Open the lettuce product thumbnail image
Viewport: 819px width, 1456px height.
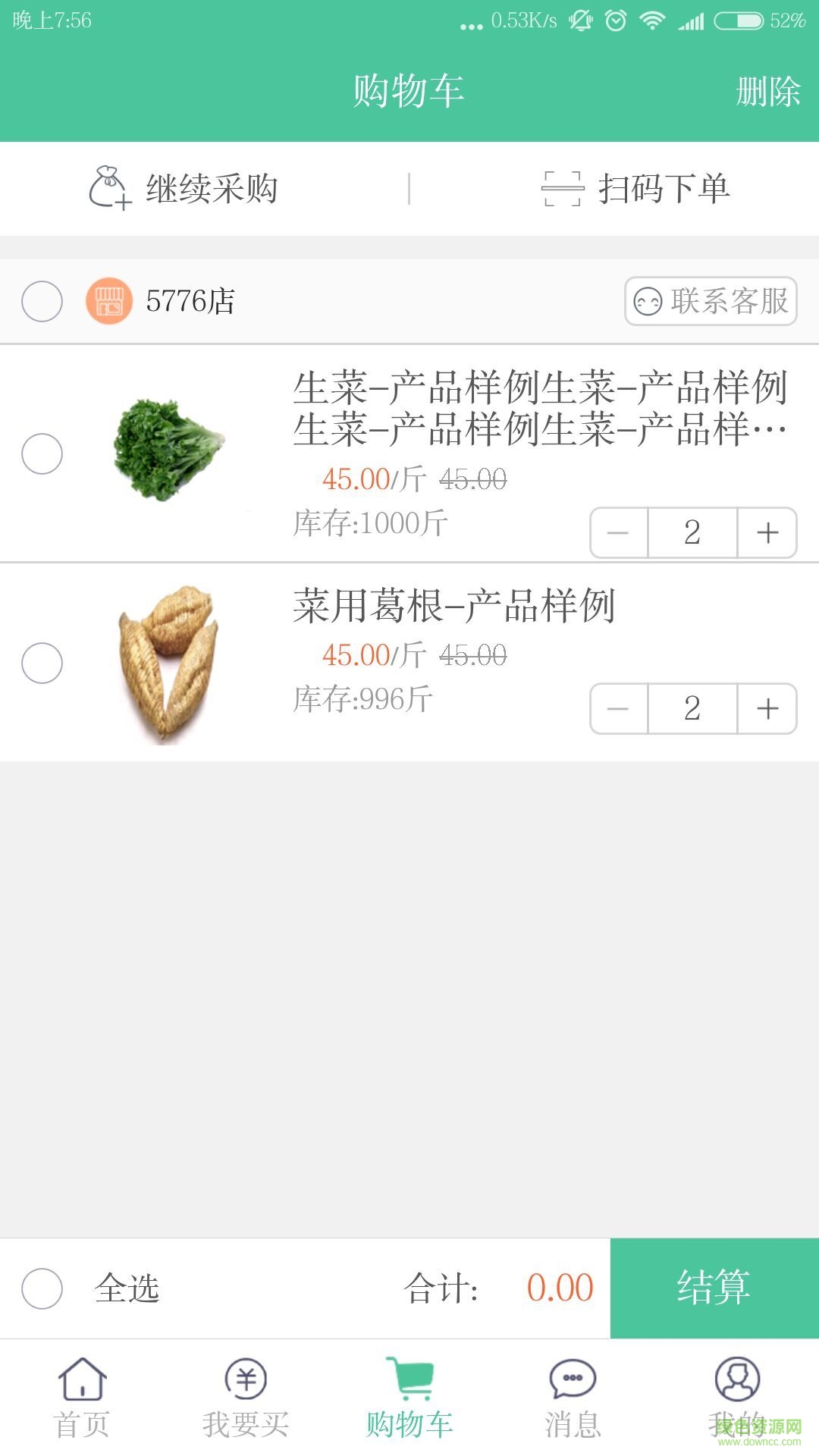168,447
